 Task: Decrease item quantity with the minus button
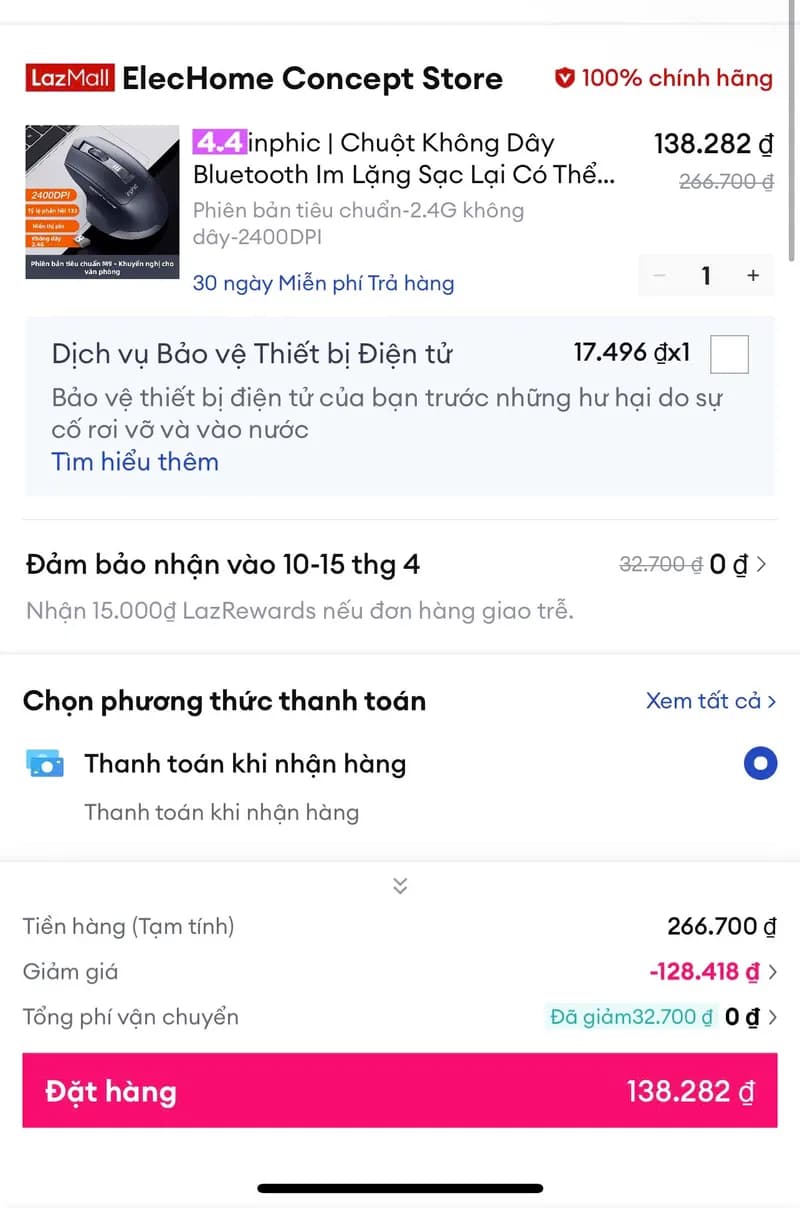click(x=660, y=275)
